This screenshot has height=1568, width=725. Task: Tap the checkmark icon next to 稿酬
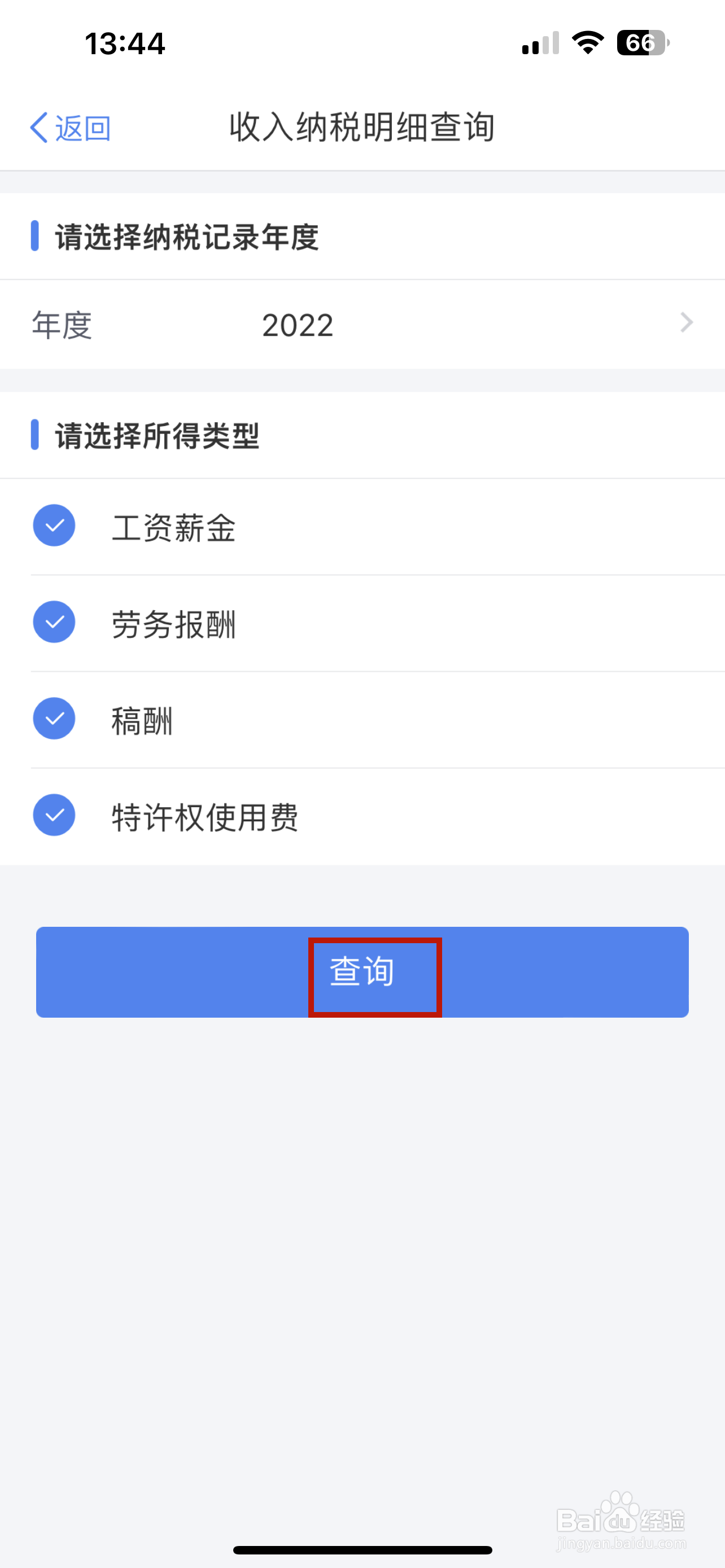(54, 719)
